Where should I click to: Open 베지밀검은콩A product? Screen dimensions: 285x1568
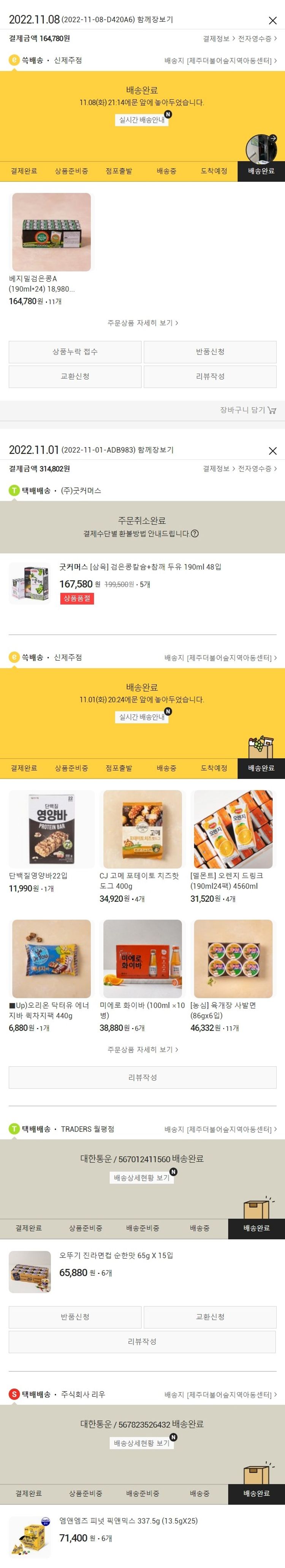tap(51, 233)
